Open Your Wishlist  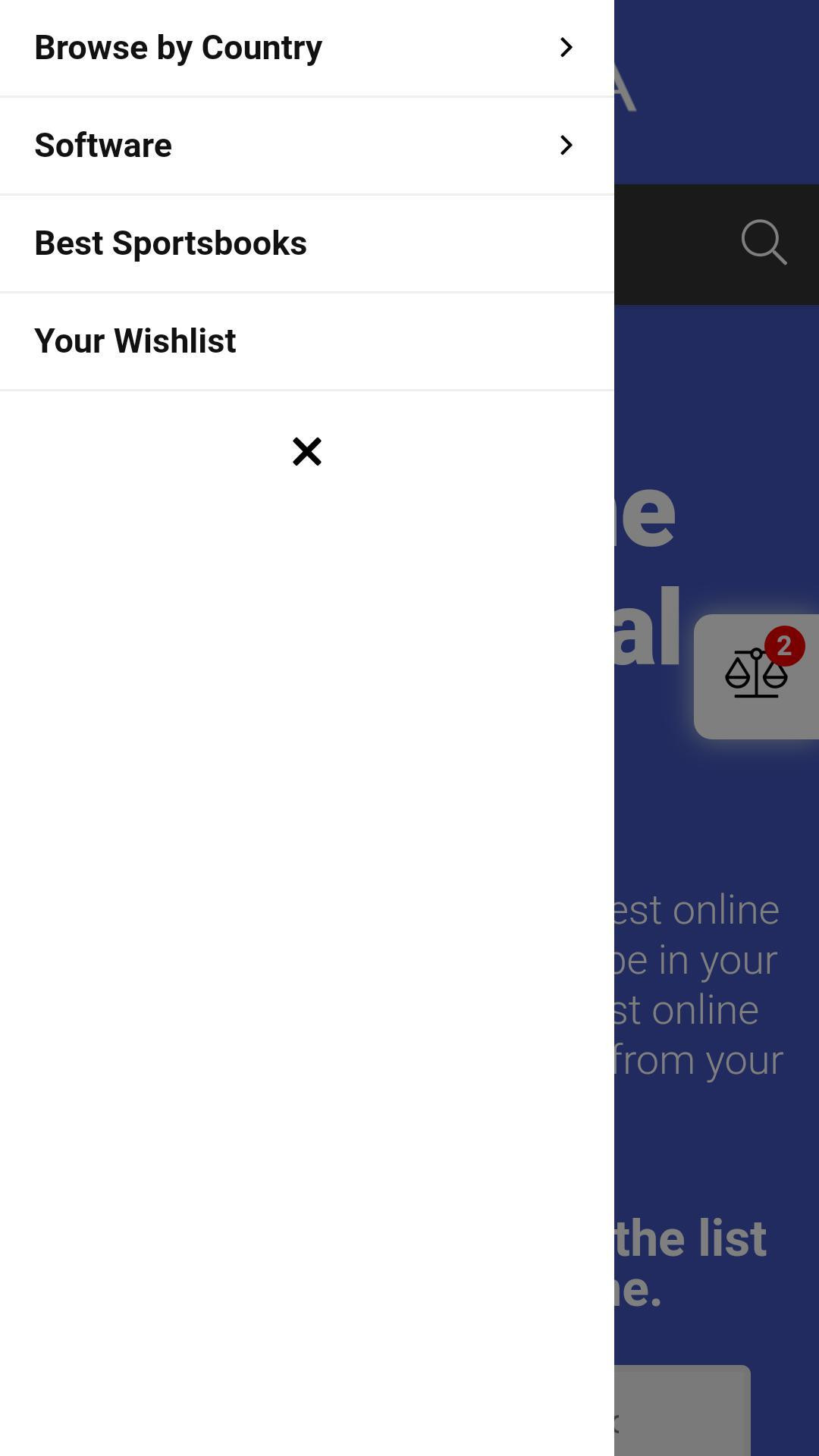pyautogui.click(x=306, y=341)
